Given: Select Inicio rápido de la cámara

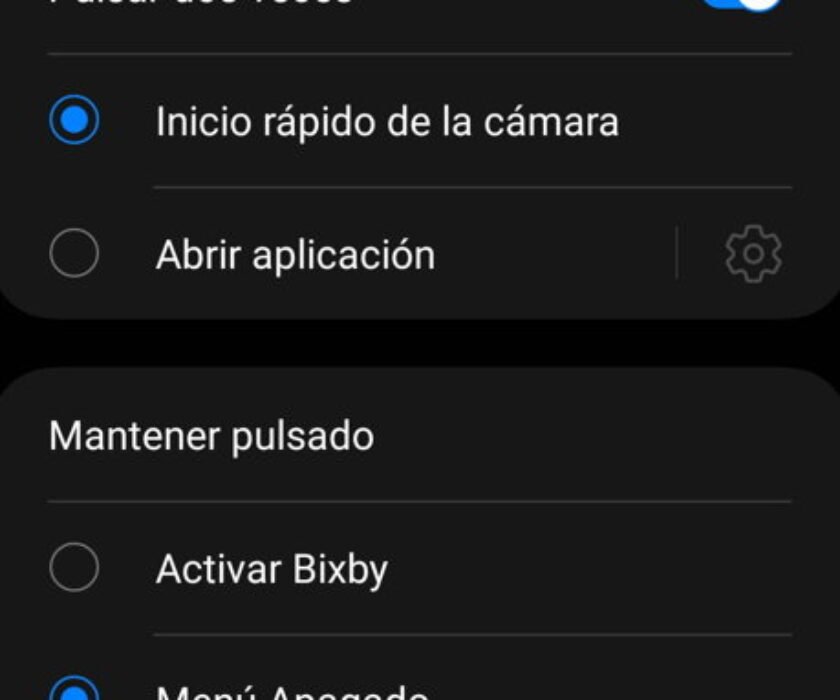Looking at the screenshot, I should pyautogui.click(x=74, y=122).
